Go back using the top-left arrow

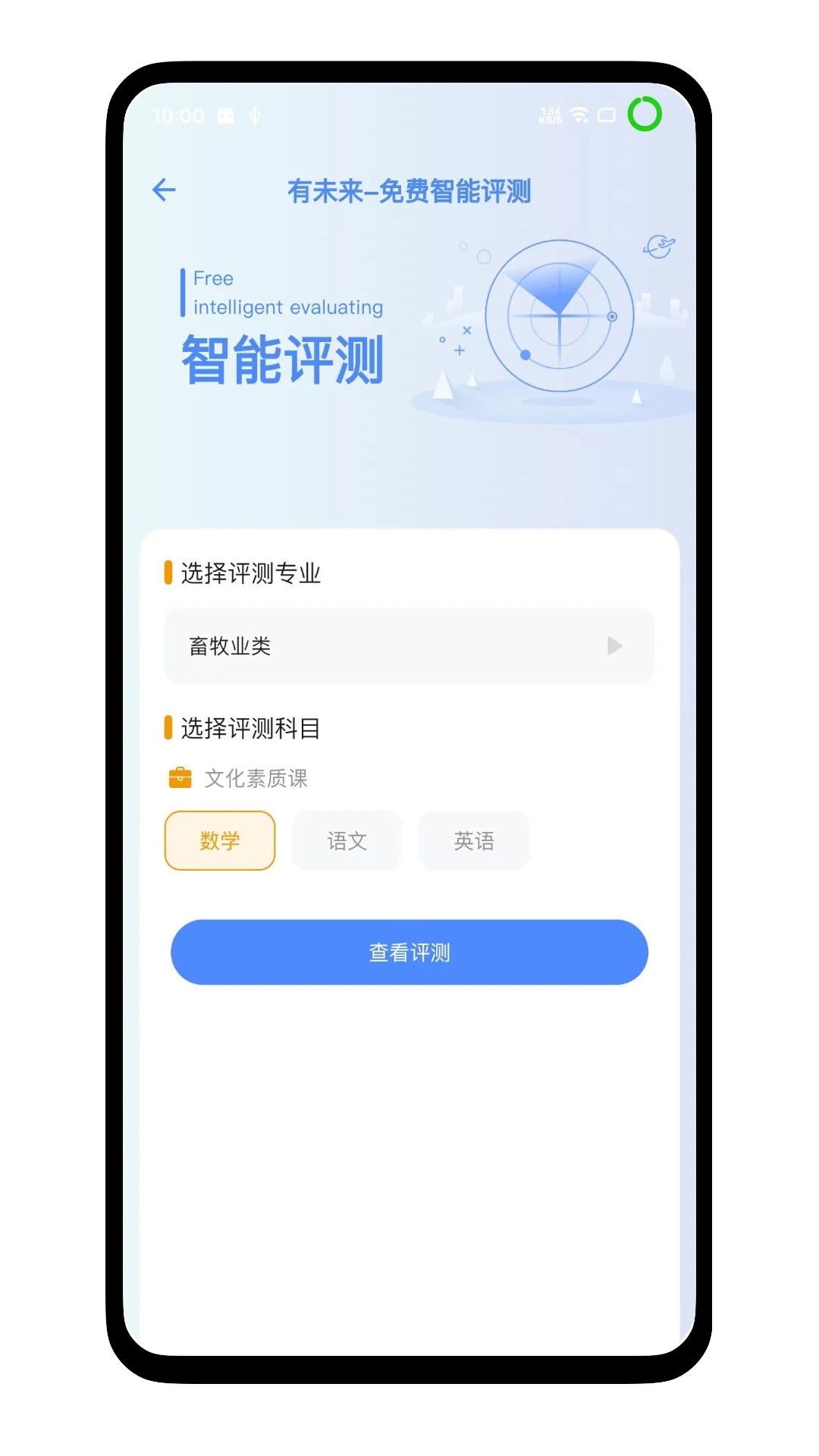pos(164,190)
